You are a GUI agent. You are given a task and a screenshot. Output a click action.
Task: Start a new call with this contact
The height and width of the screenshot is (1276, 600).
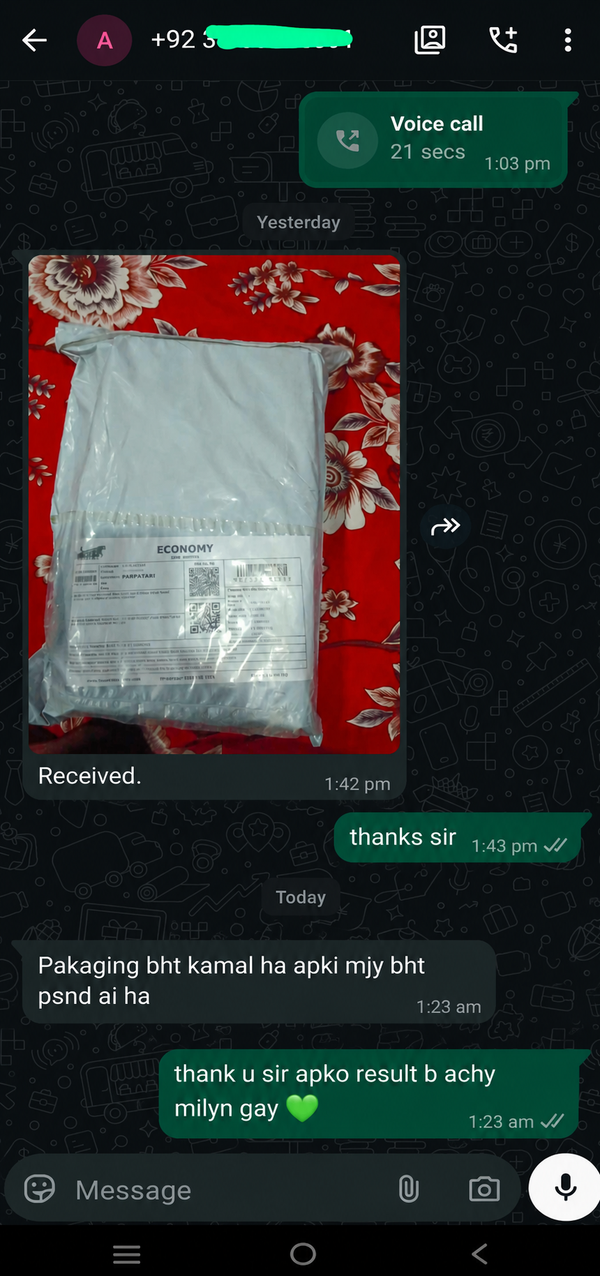click(x=503, y=40)
